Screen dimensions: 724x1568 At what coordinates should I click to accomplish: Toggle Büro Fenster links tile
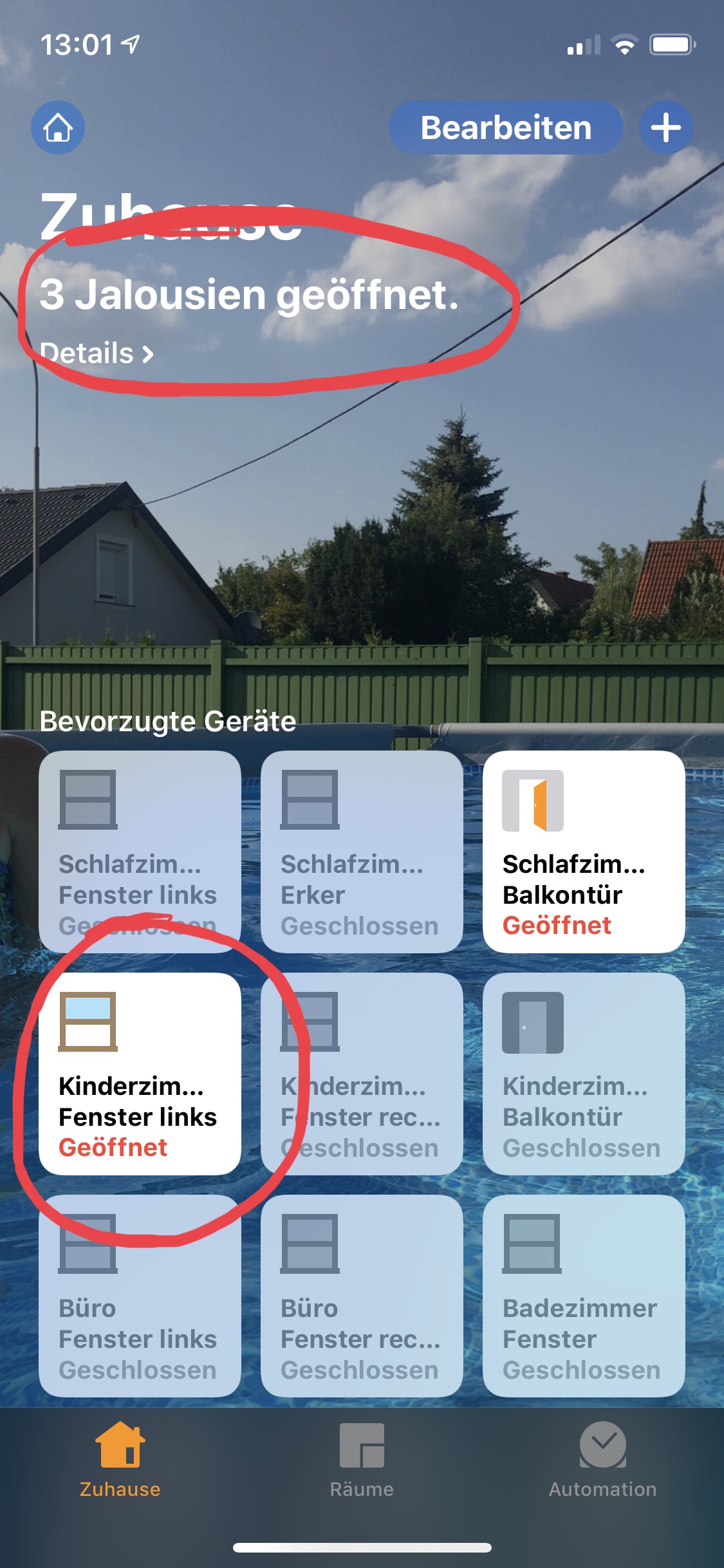(x=140, y=1296)
